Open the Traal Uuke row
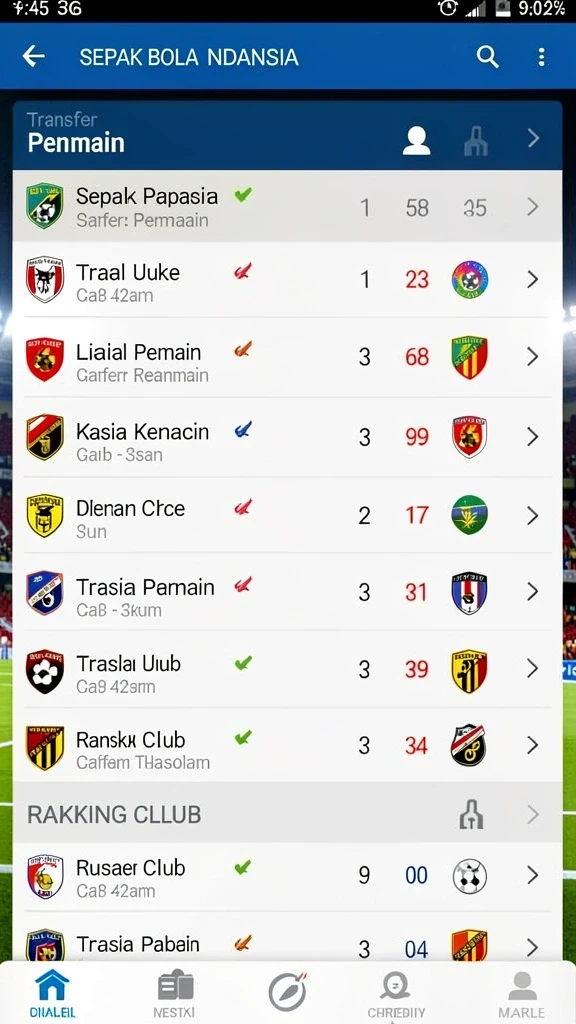 coord(287,280)
